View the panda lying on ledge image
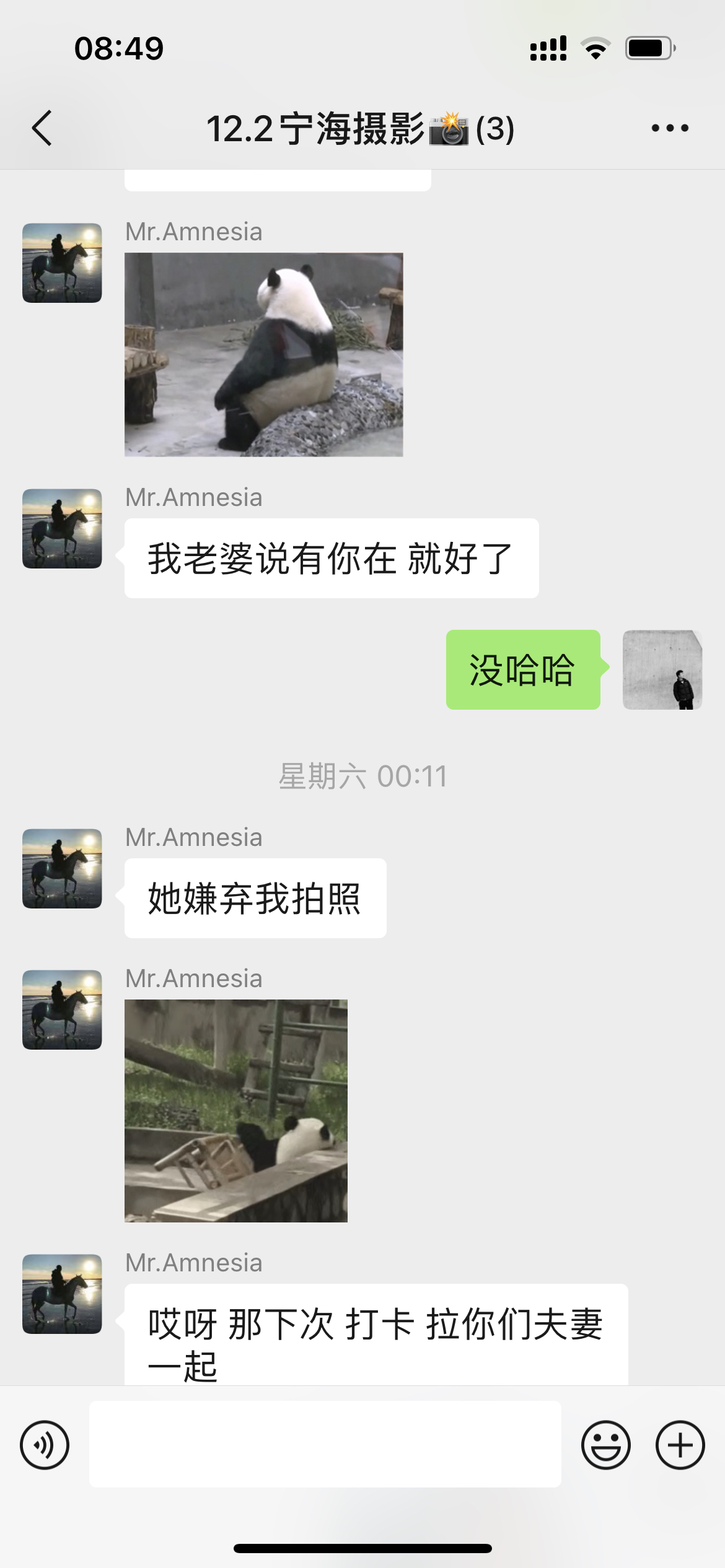This screenshot has height=1568, width=725. (235, 1110)
